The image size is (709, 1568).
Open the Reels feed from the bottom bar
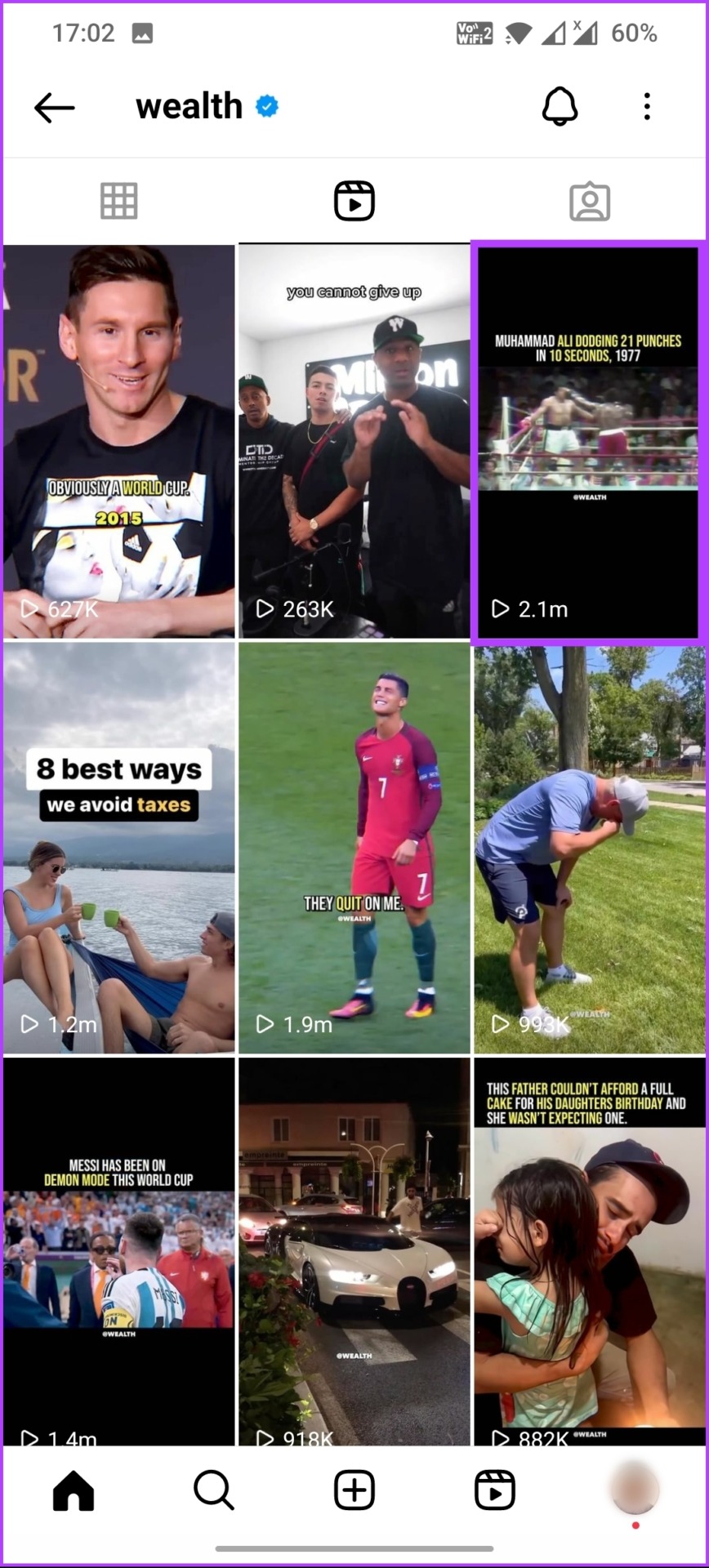495,1490
